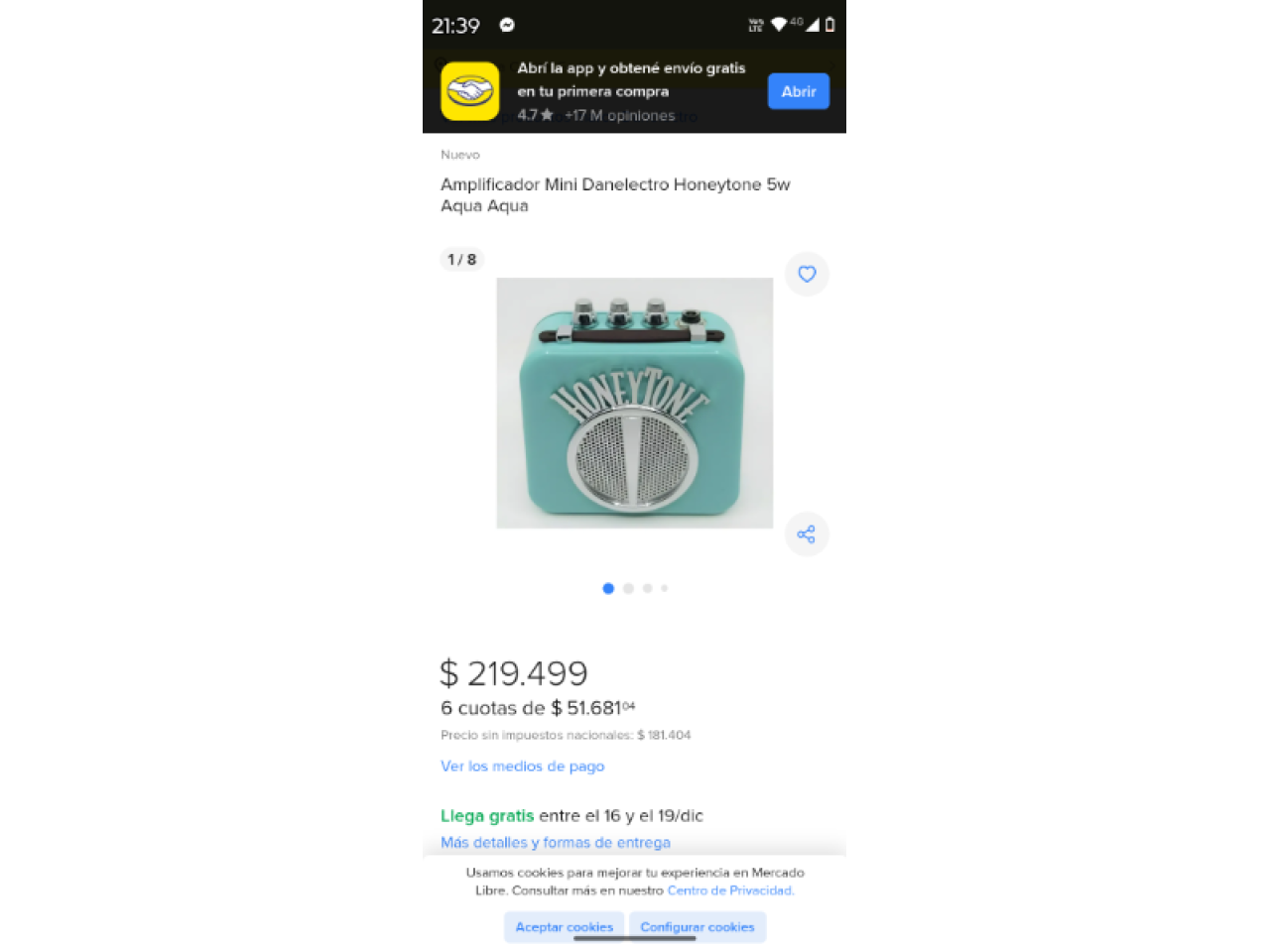The width and height of the screenshot is (1270, 952).
Task: Open the Centro de Privacidad link
Action: pyautogui.click(x=729, y=891)
